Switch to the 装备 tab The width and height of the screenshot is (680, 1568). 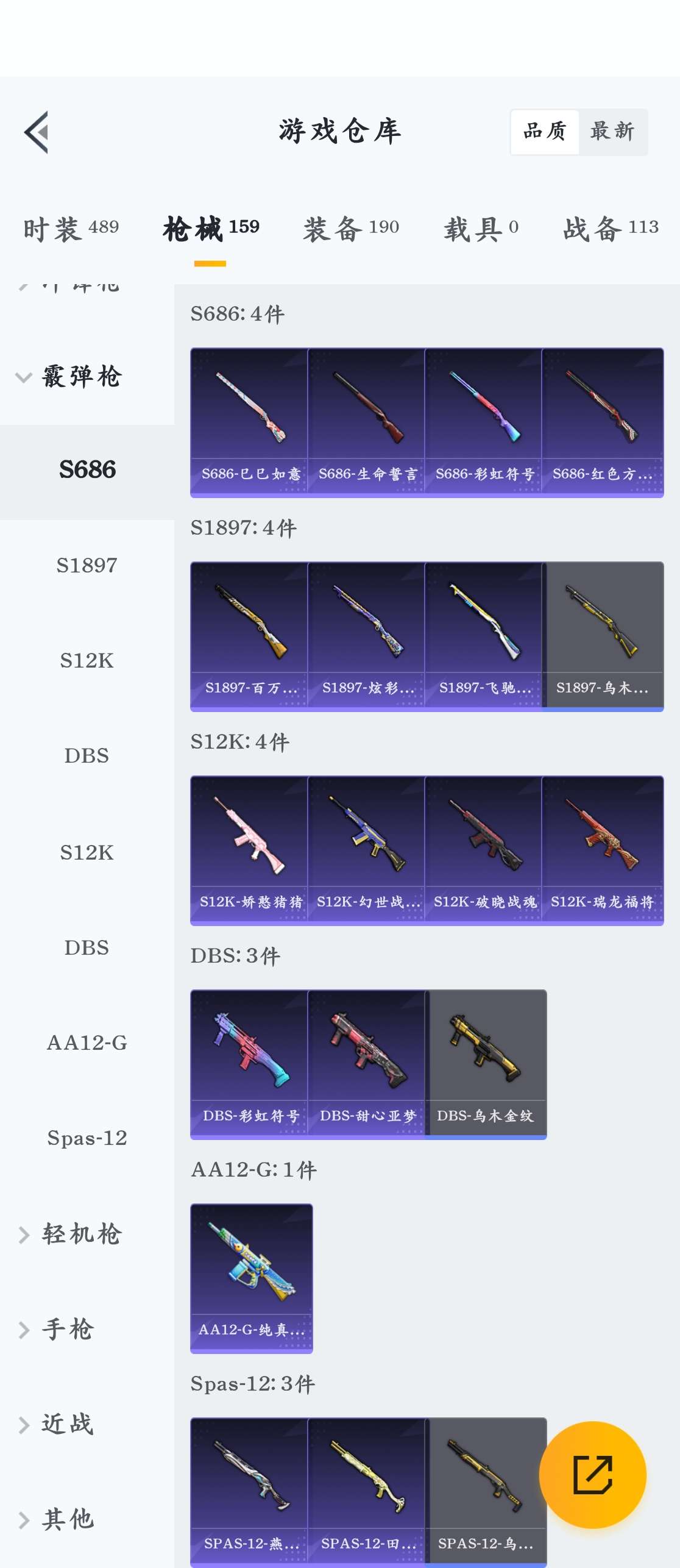351,229
